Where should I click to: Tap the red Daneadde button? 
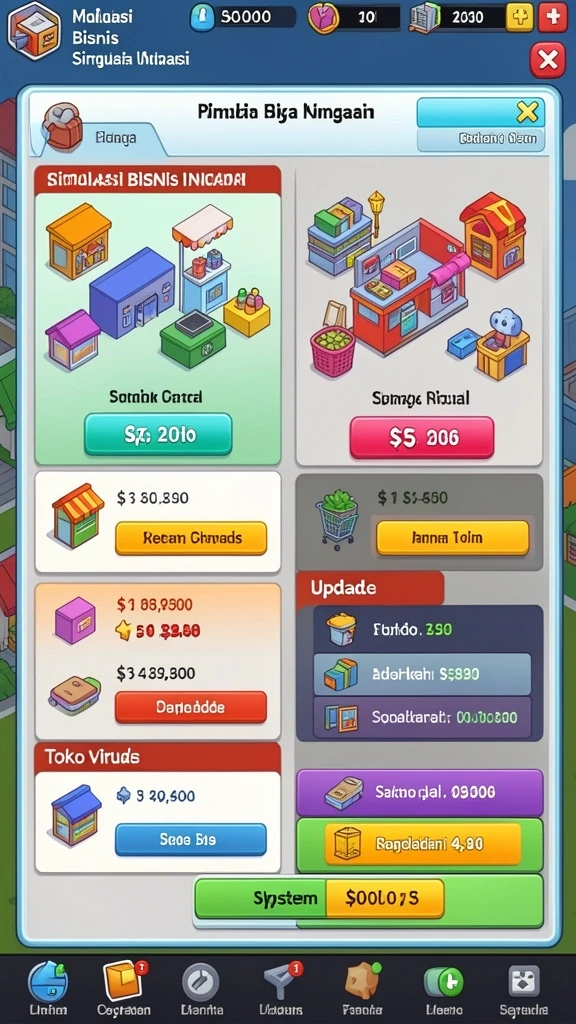click(x=191, y=707)
